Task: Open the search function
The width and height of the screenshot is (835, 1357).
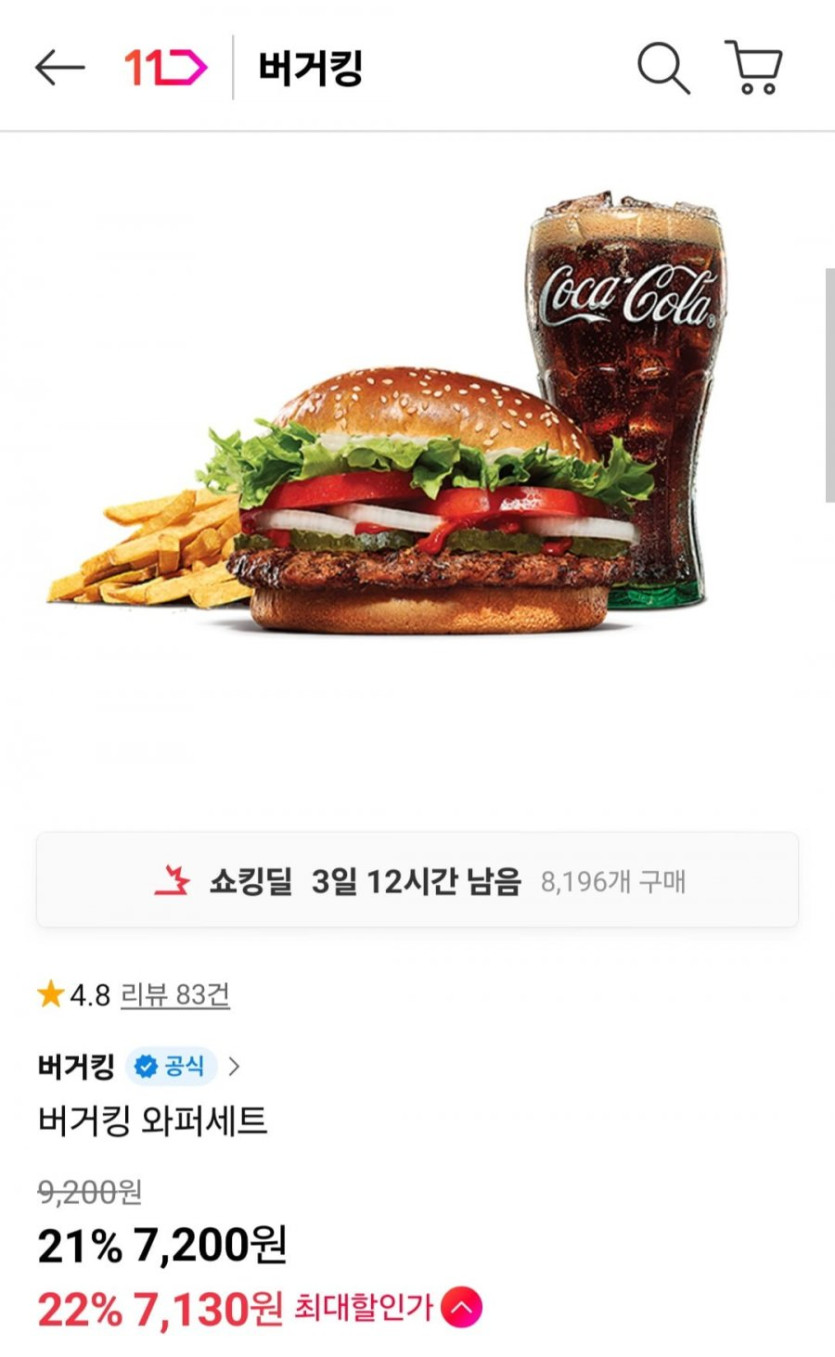Action: pos(664,66)
